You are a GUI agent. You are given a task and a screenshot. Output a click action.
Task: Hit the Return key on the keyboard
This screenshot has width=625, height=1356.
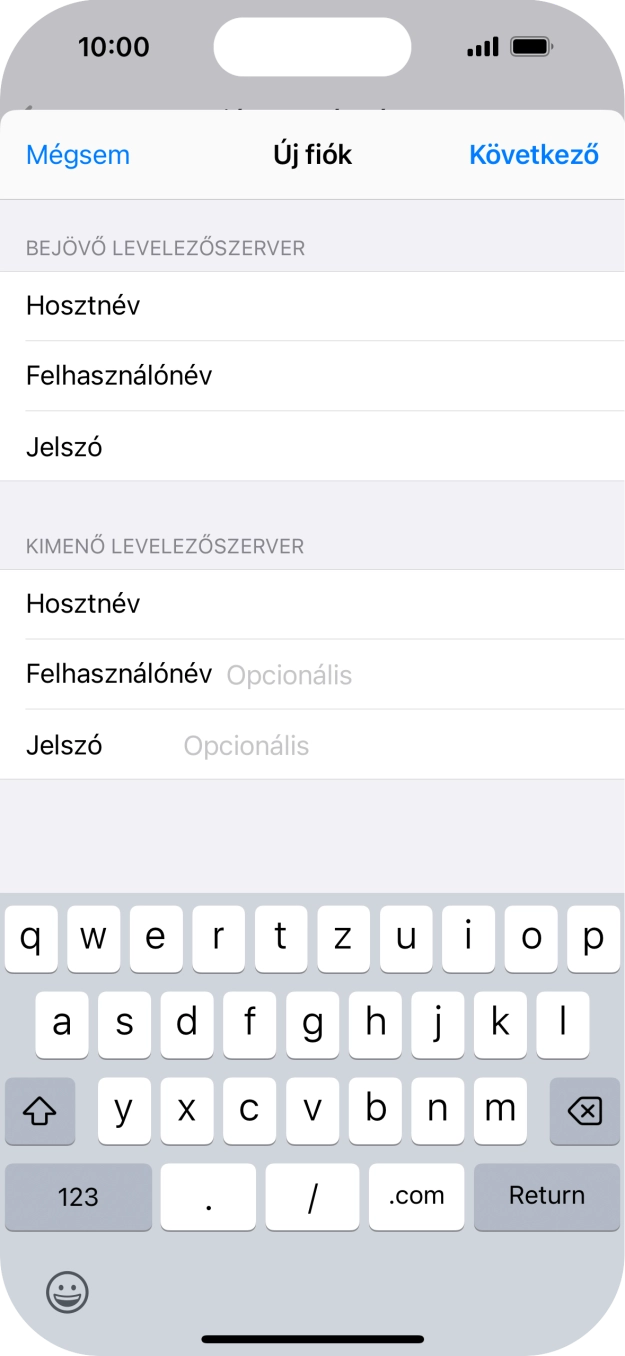546,1196
